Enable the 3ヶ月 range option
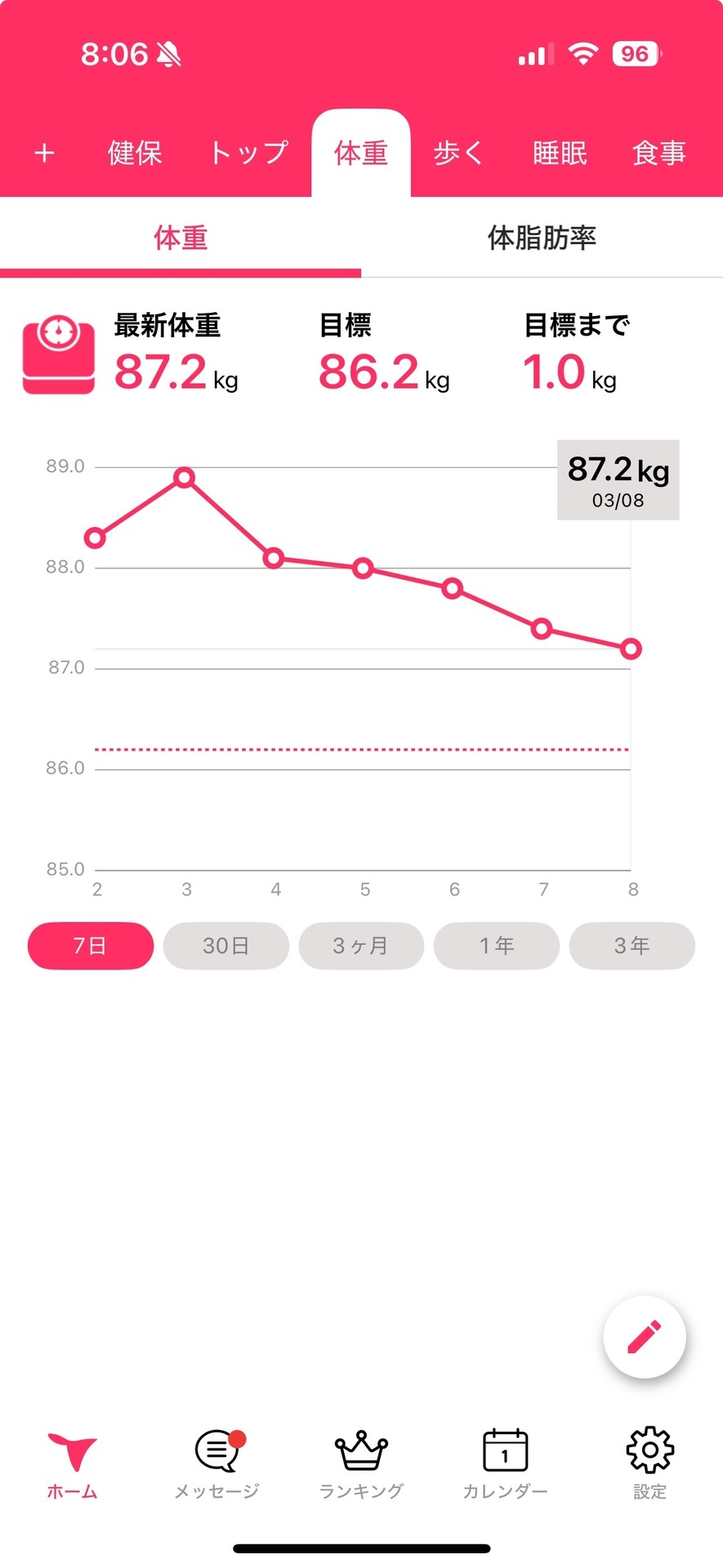723x1568 pixels. point(361,946)
